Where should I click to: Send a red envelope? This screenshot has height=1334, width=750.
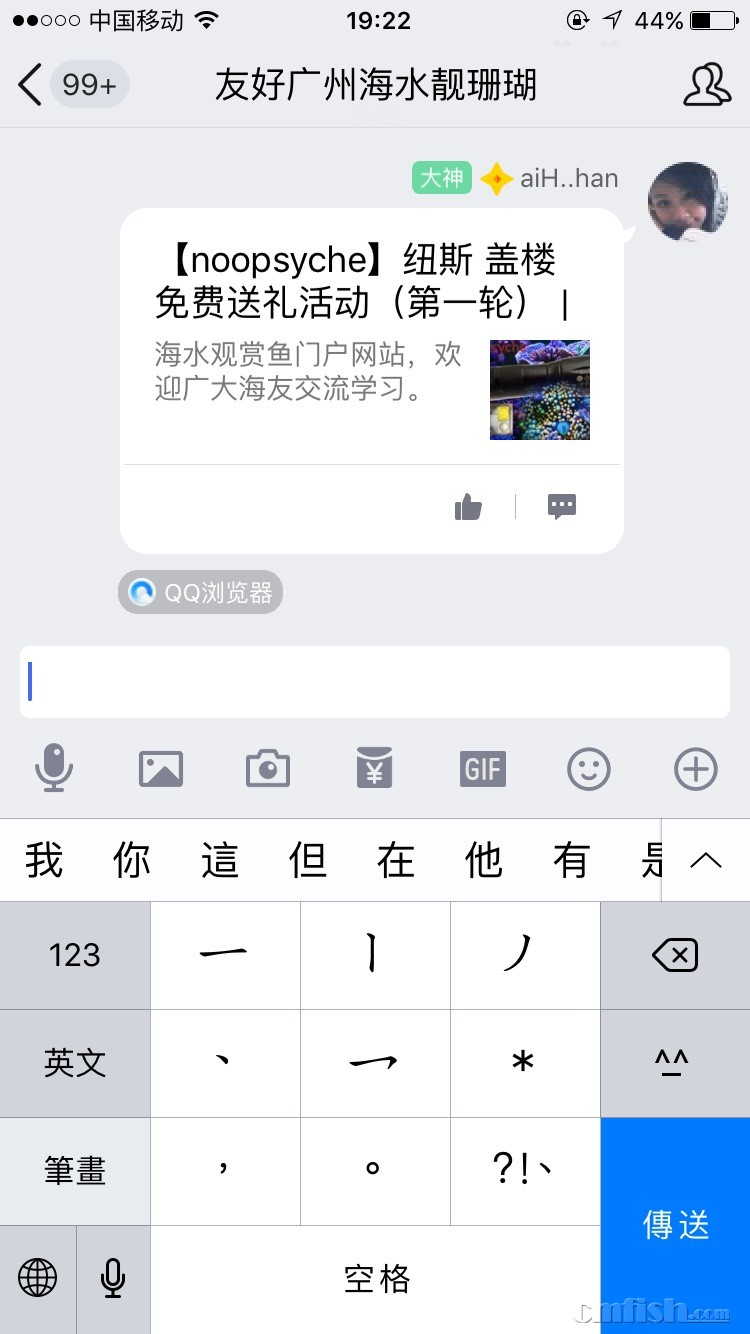tap(375, 769)
